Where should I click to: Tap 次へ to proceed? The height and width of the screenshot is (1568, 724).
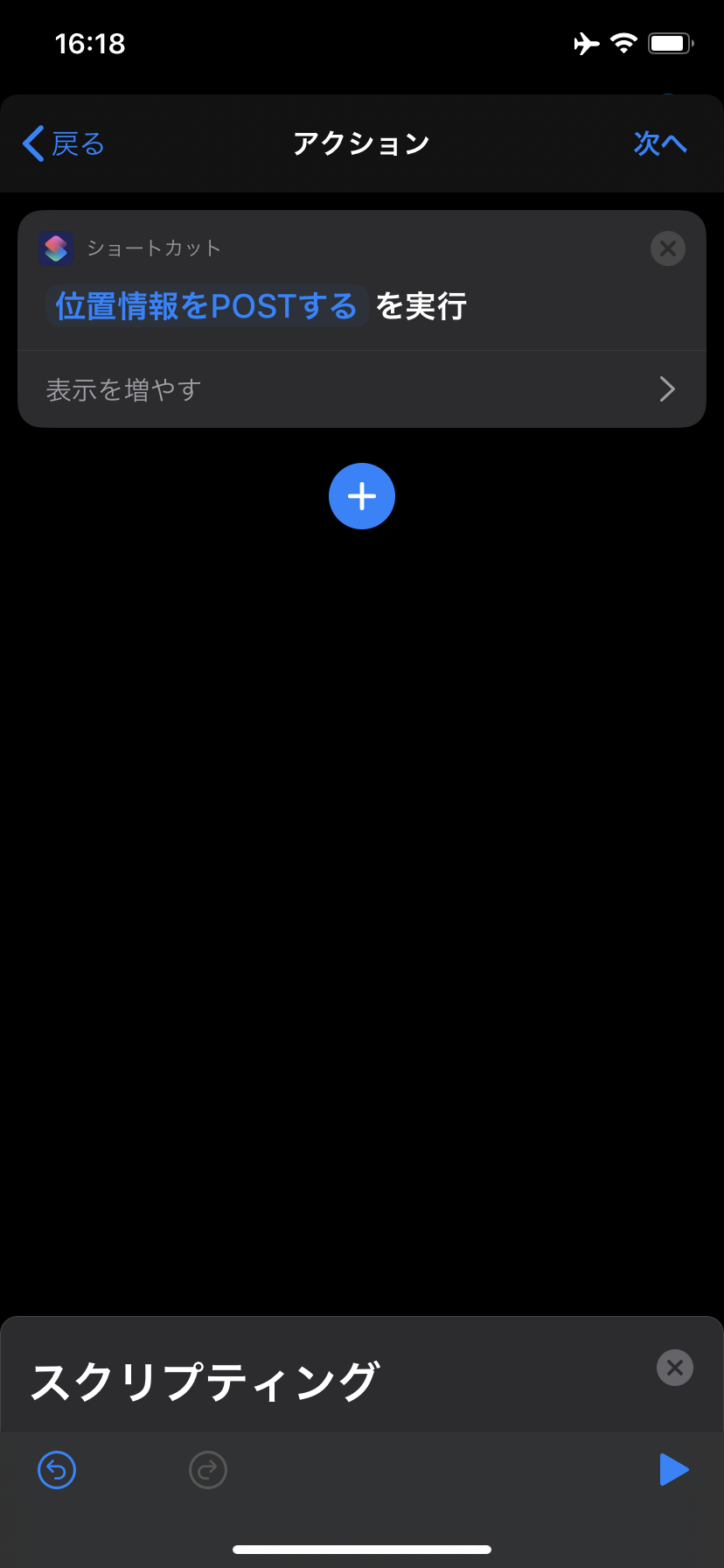click(660, 143)
